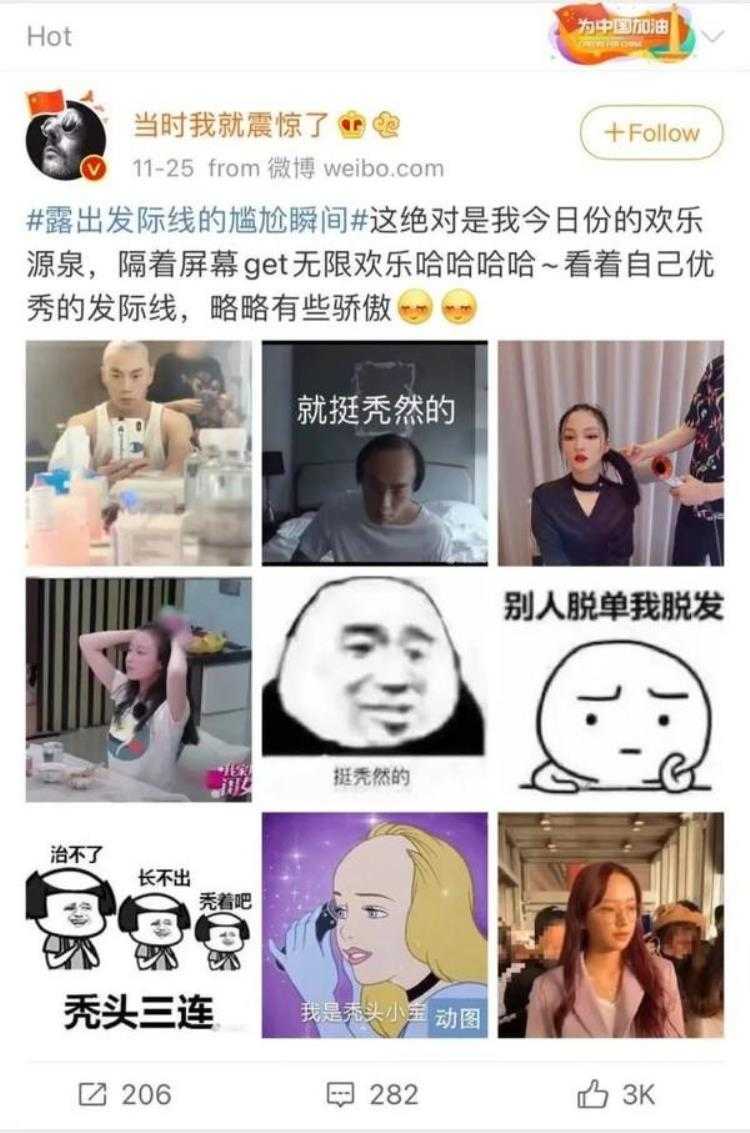View the photo of woman getting hair styled
750x1133 pixels.
[611, 453]
